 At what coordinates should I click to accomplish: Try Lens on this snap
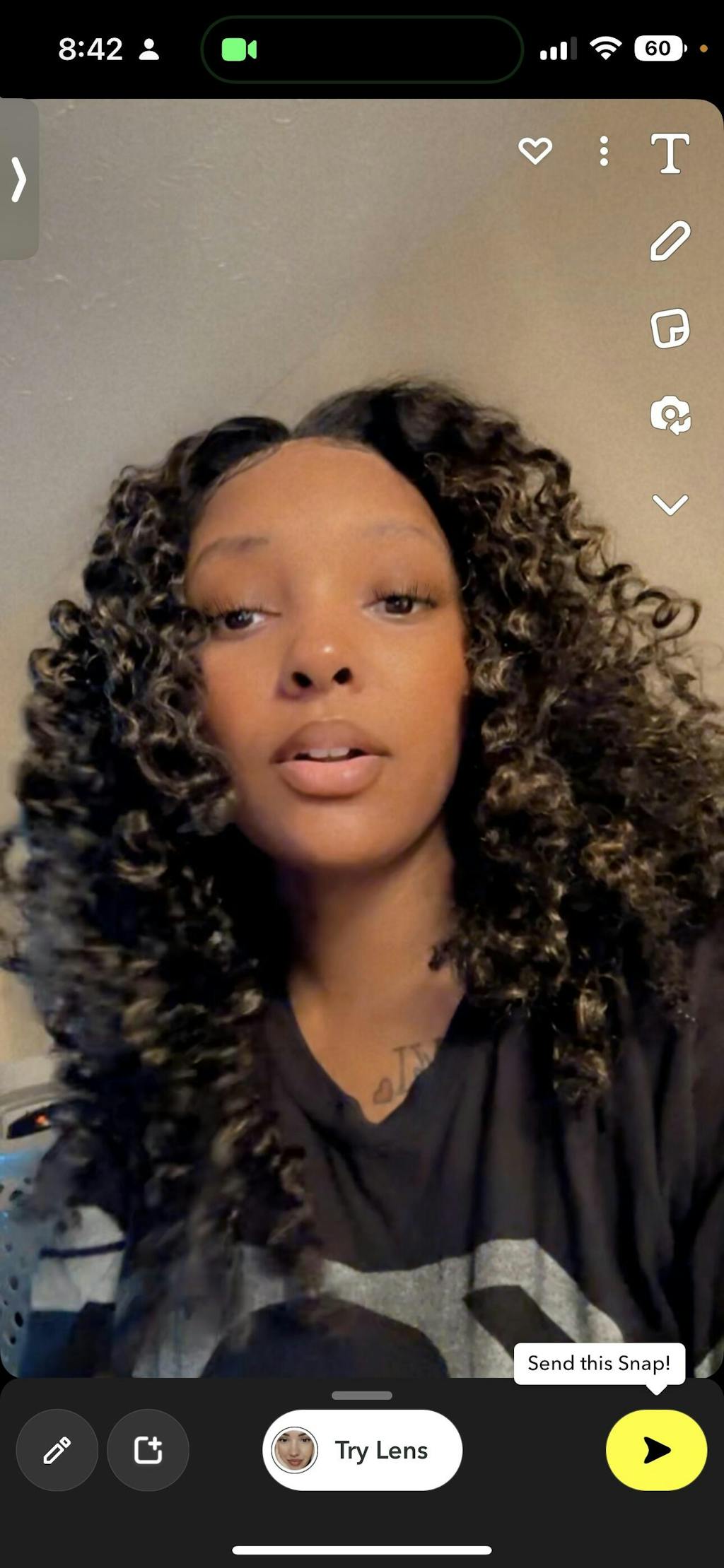362,1451
